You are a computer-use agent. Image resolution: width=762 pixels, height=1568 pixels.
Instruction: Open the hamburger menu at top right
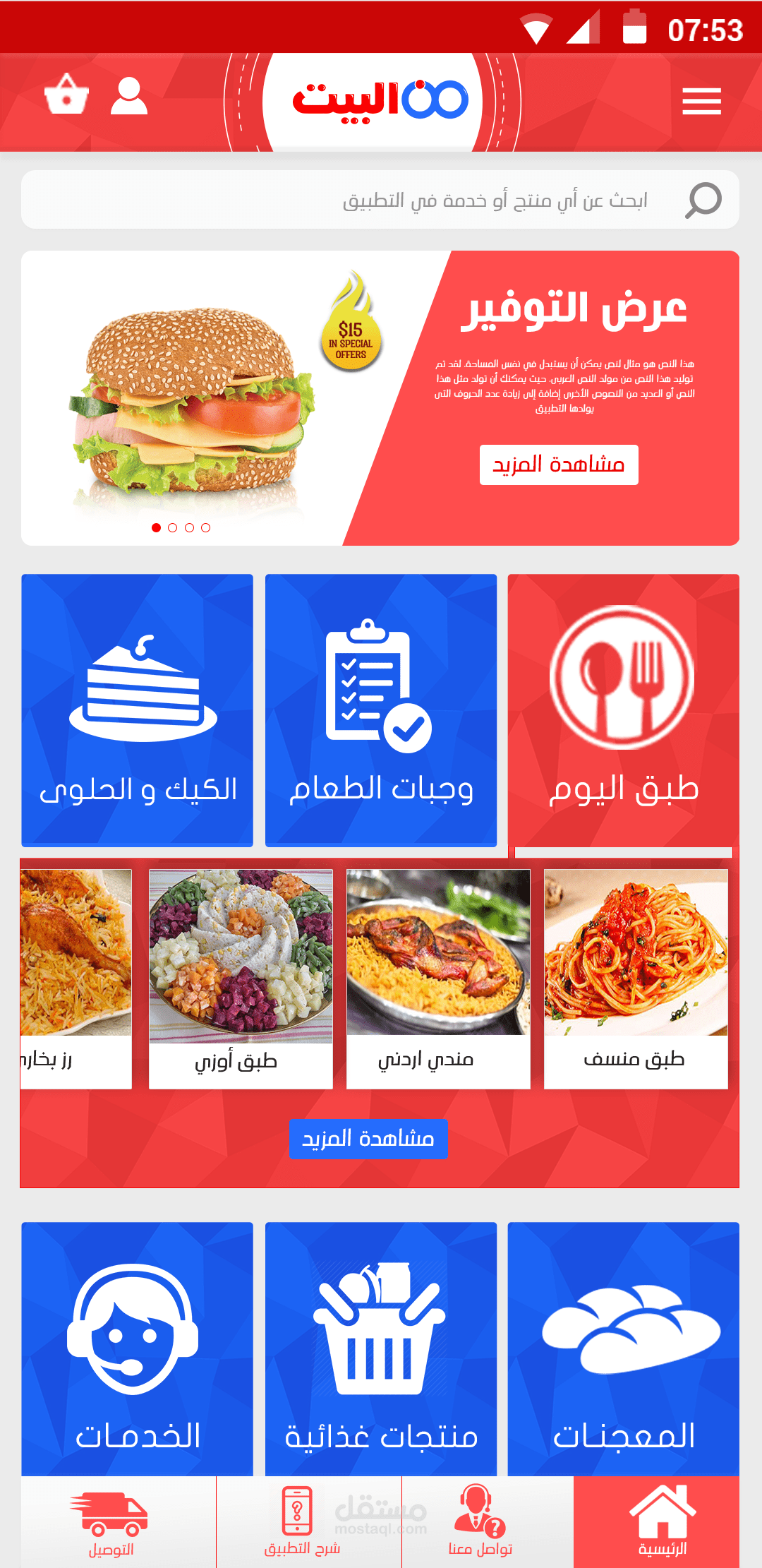point(701,100)
